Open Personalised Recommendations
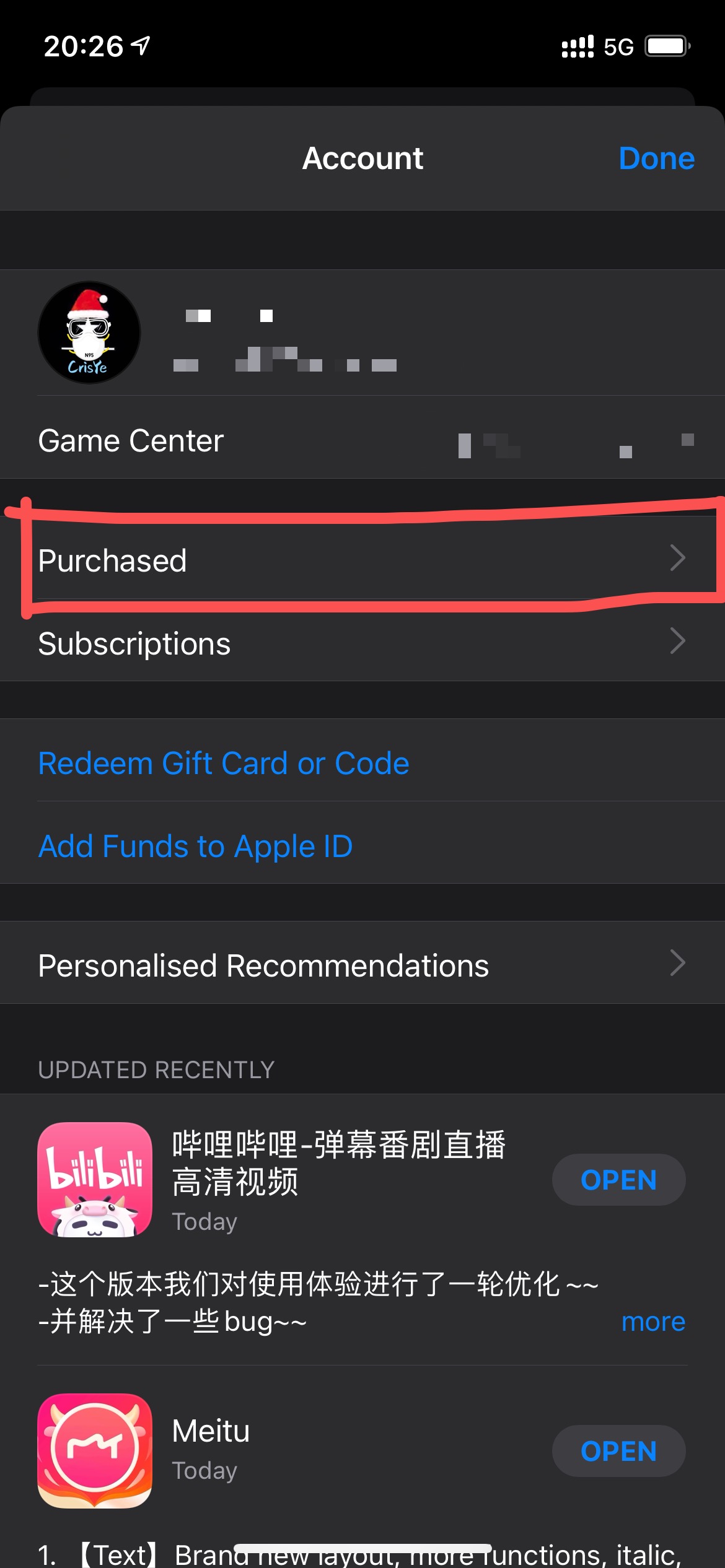The image size is (725, 1568). (x=362, y=965)
